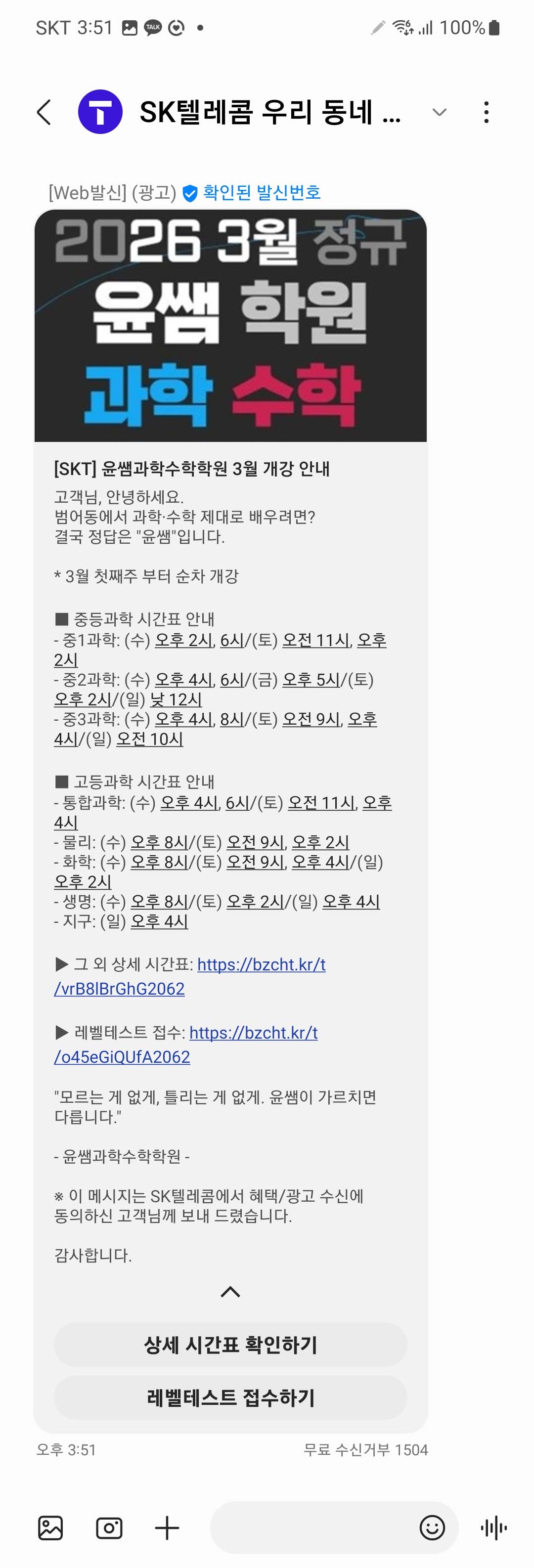534x1568 pixels.
Task: Tap the back arrow to exit conversation
Action: 43,113
